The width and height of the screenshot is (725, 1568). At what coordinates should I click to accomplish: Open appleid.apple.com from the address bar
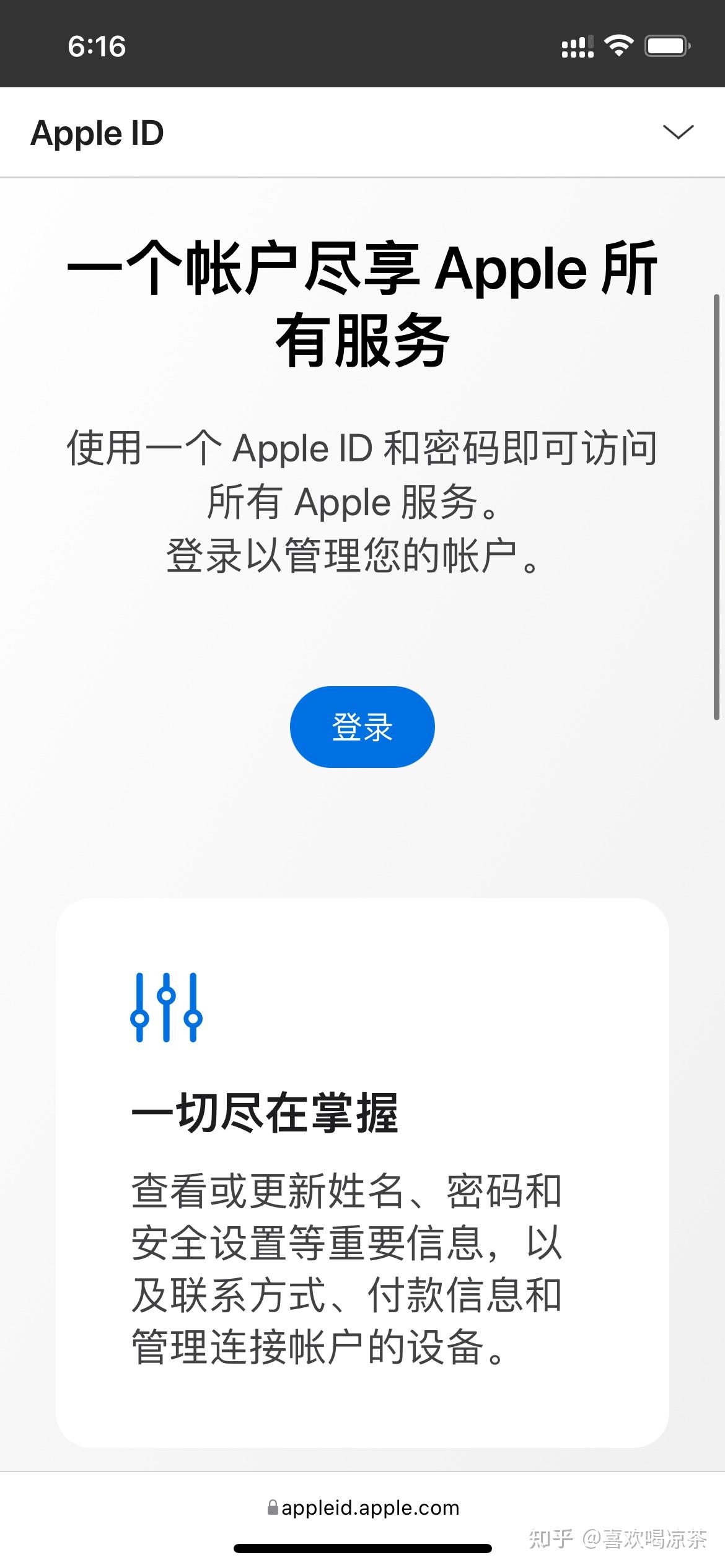(x=371, y=1509)
